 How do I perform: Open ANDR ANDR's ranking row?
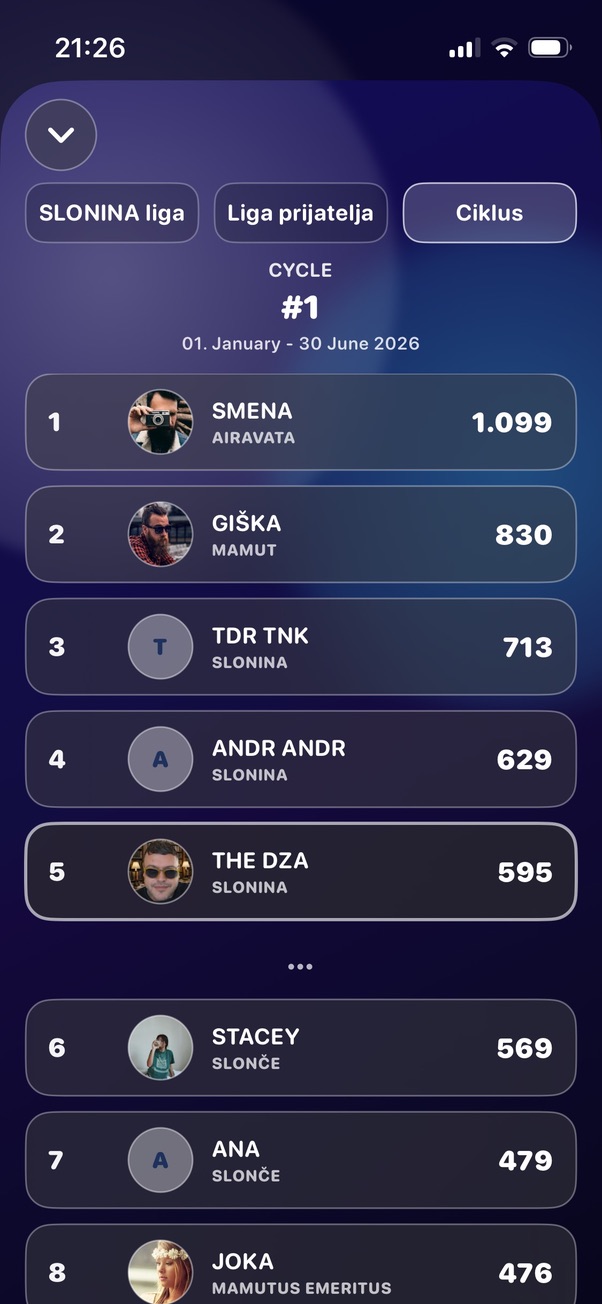point(301,759)
